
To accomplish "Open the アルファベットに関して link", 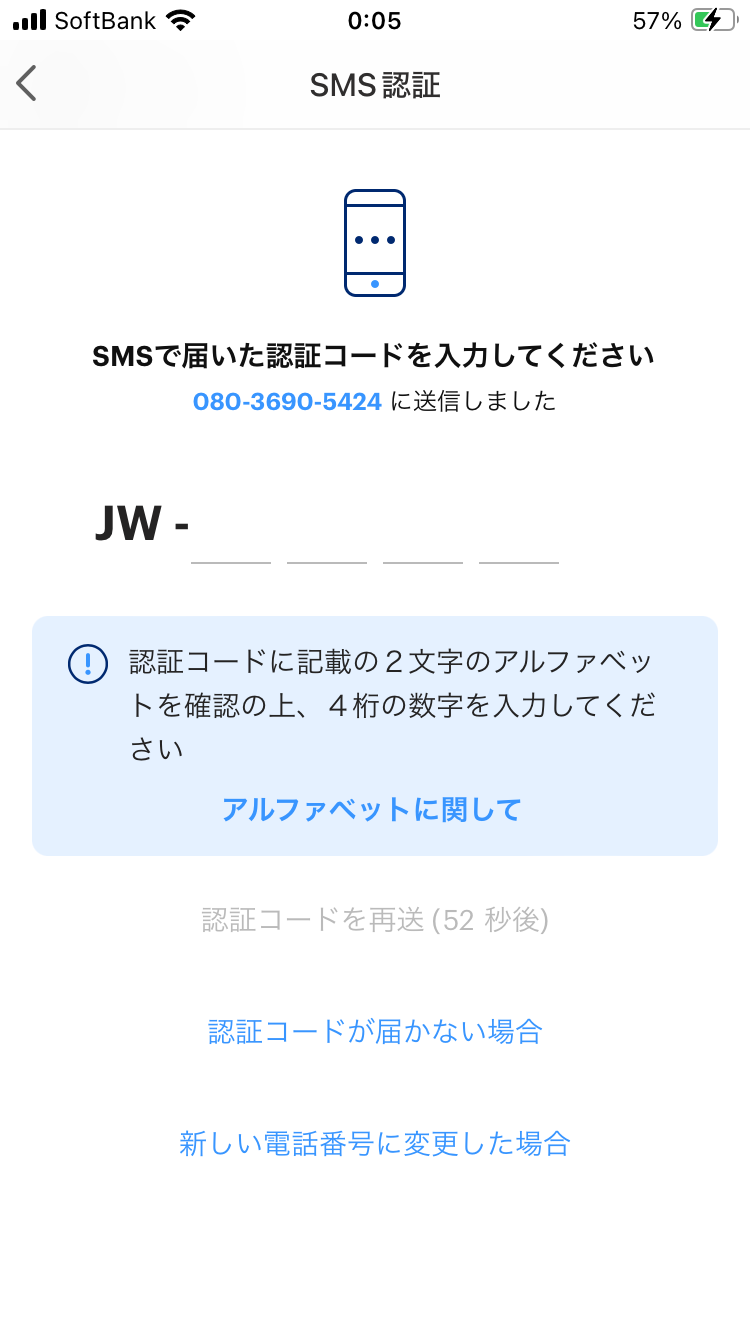I will [x=372, y=809].
